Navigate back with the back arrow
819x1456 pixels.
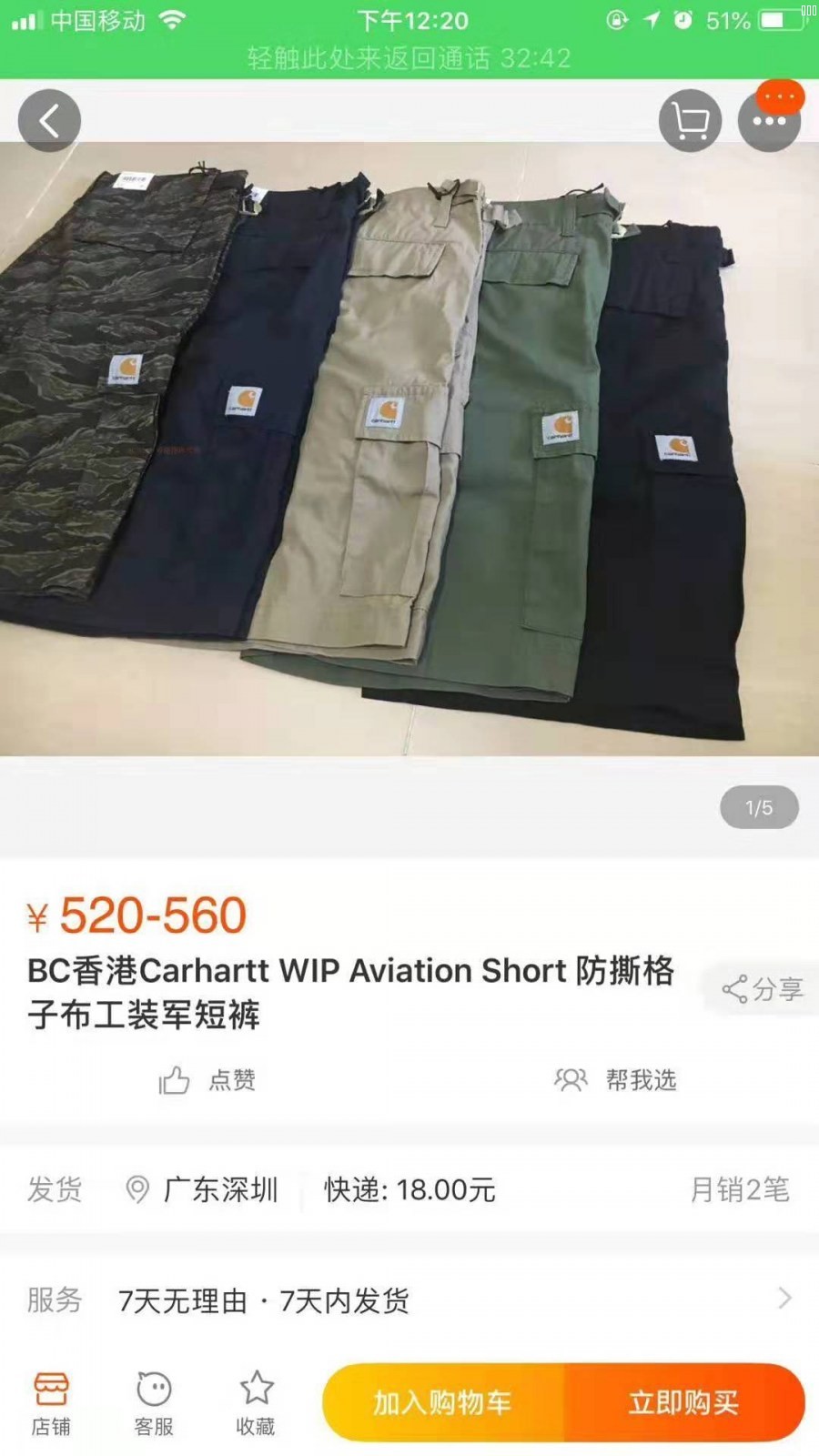[49, 119]
